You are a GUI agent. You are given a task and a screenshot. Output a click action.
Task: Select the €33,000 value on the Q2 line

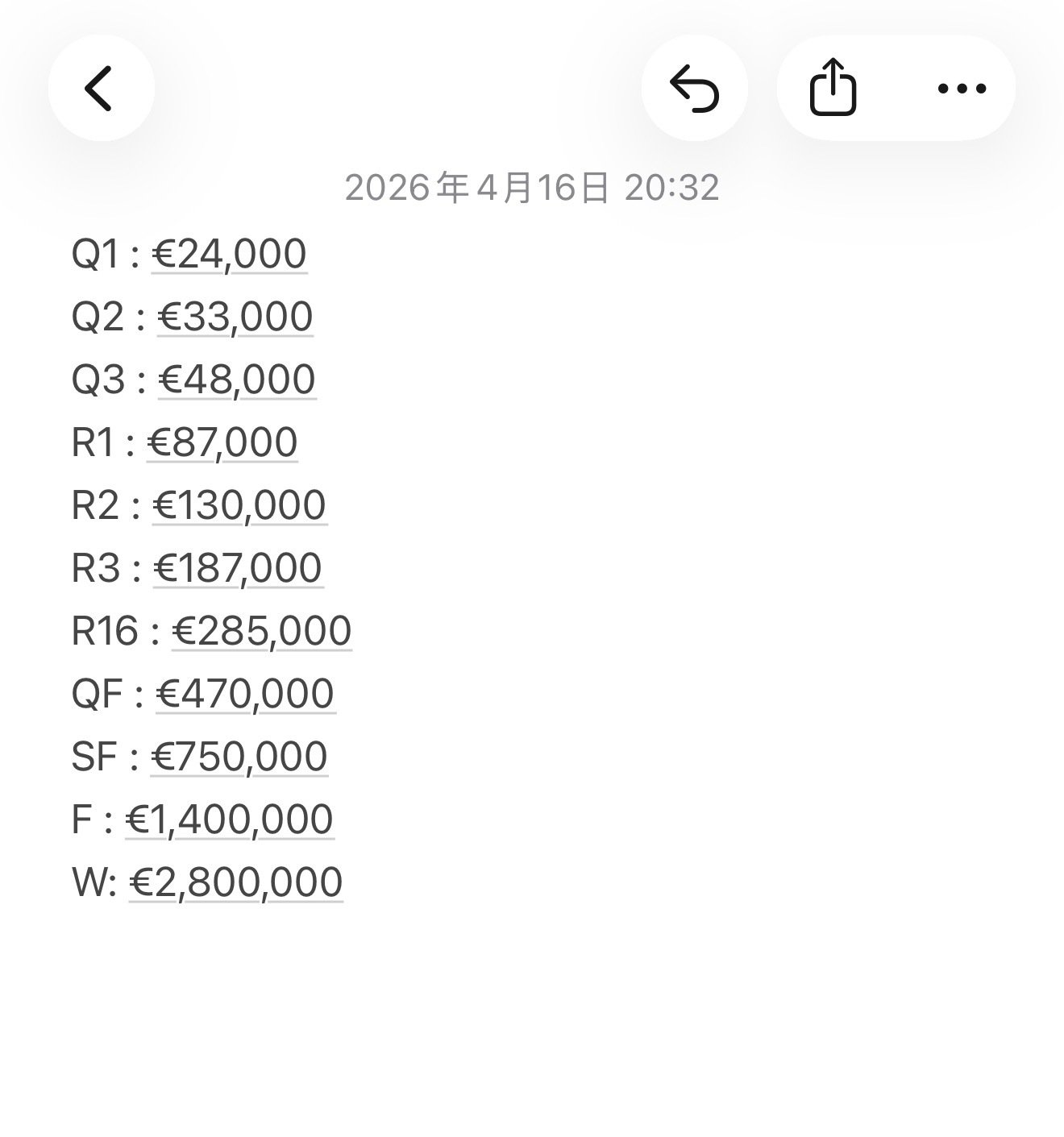point(234,315)
